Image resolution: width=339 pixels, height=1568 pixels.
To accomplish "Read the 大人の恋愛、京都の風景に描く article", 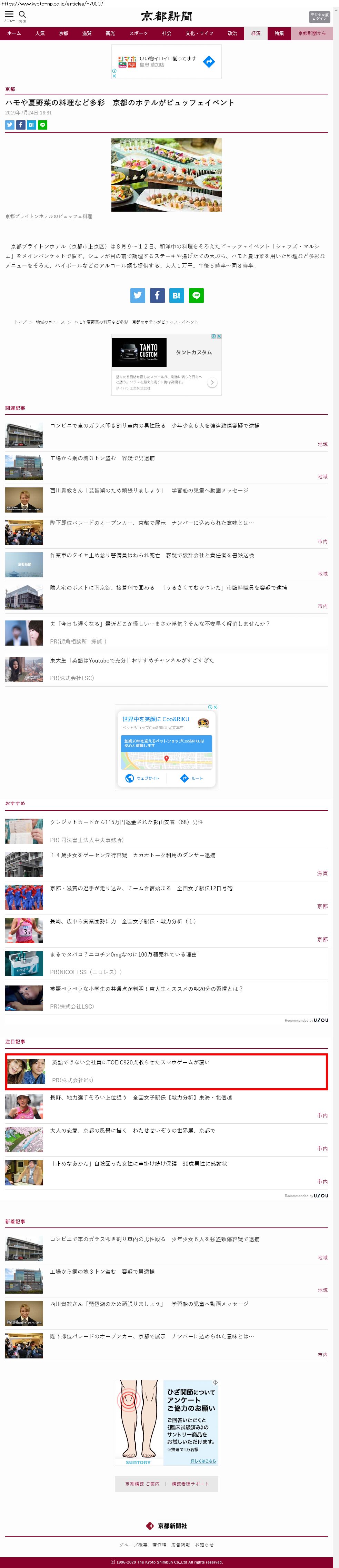I will (133, 1130).
